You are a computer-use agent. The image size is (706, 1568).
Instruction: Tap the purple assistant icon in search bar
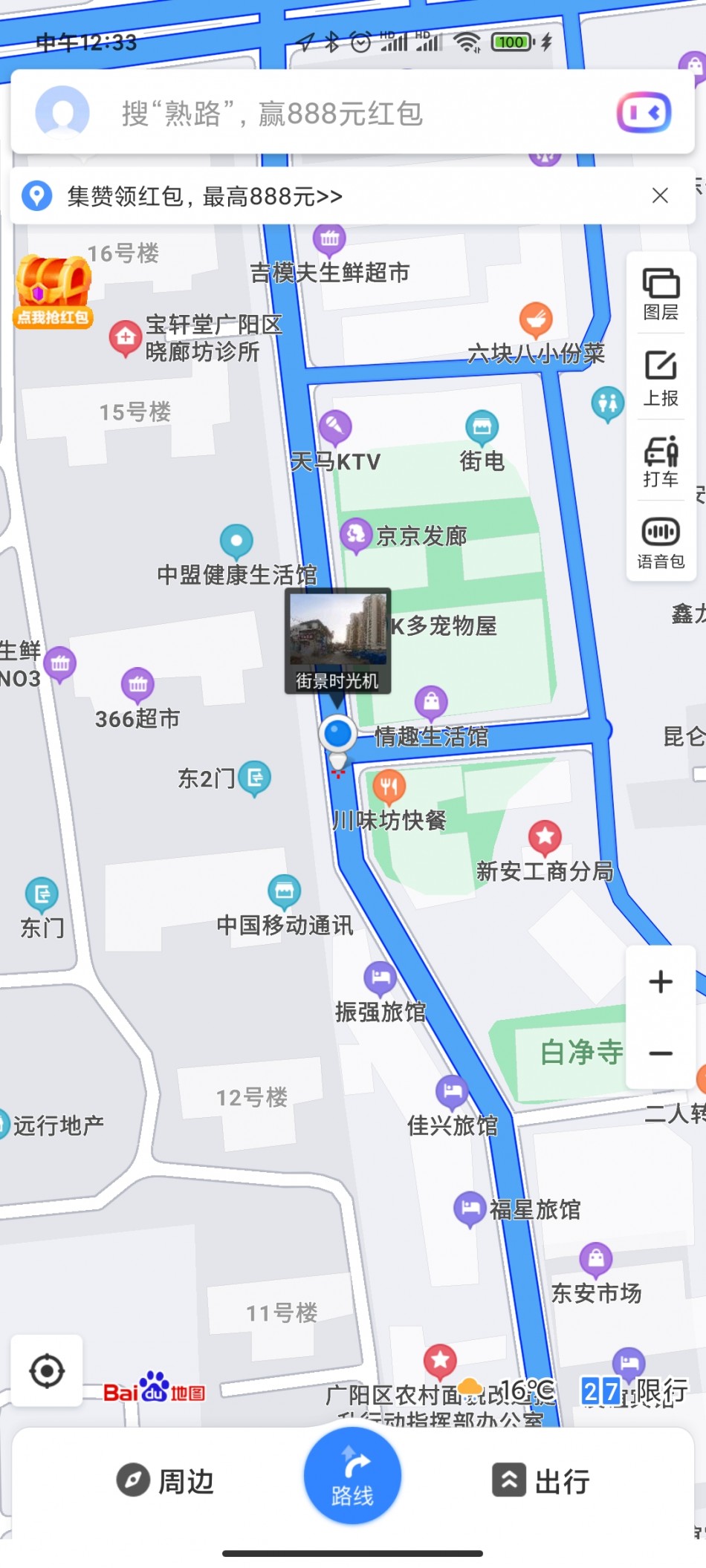tap(644, 113)
